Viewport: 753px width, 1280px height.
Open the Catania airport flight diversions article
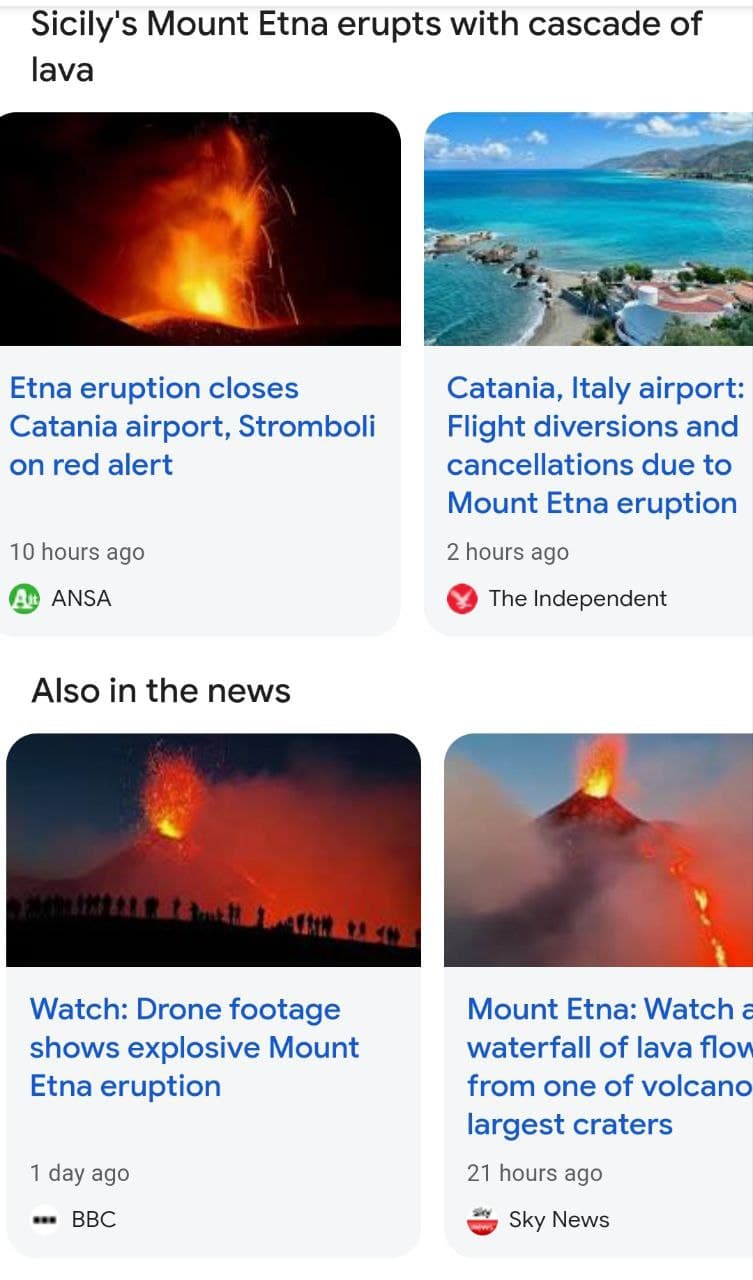click(x=592, y=445)
